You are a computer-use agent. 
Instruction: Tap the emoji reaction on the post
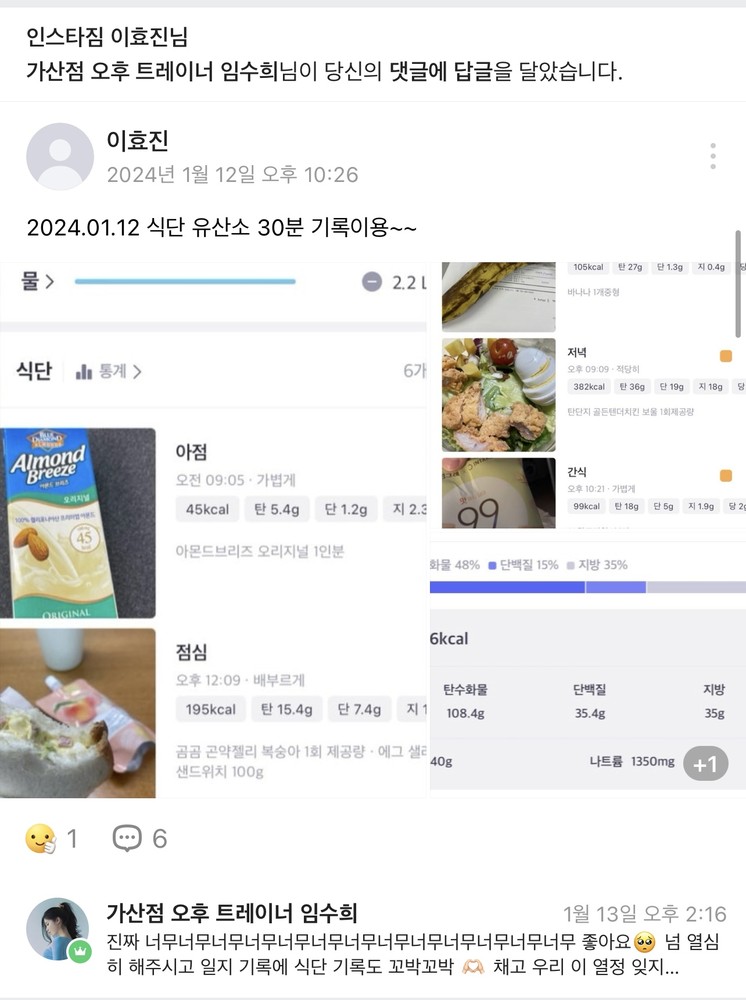41,838
